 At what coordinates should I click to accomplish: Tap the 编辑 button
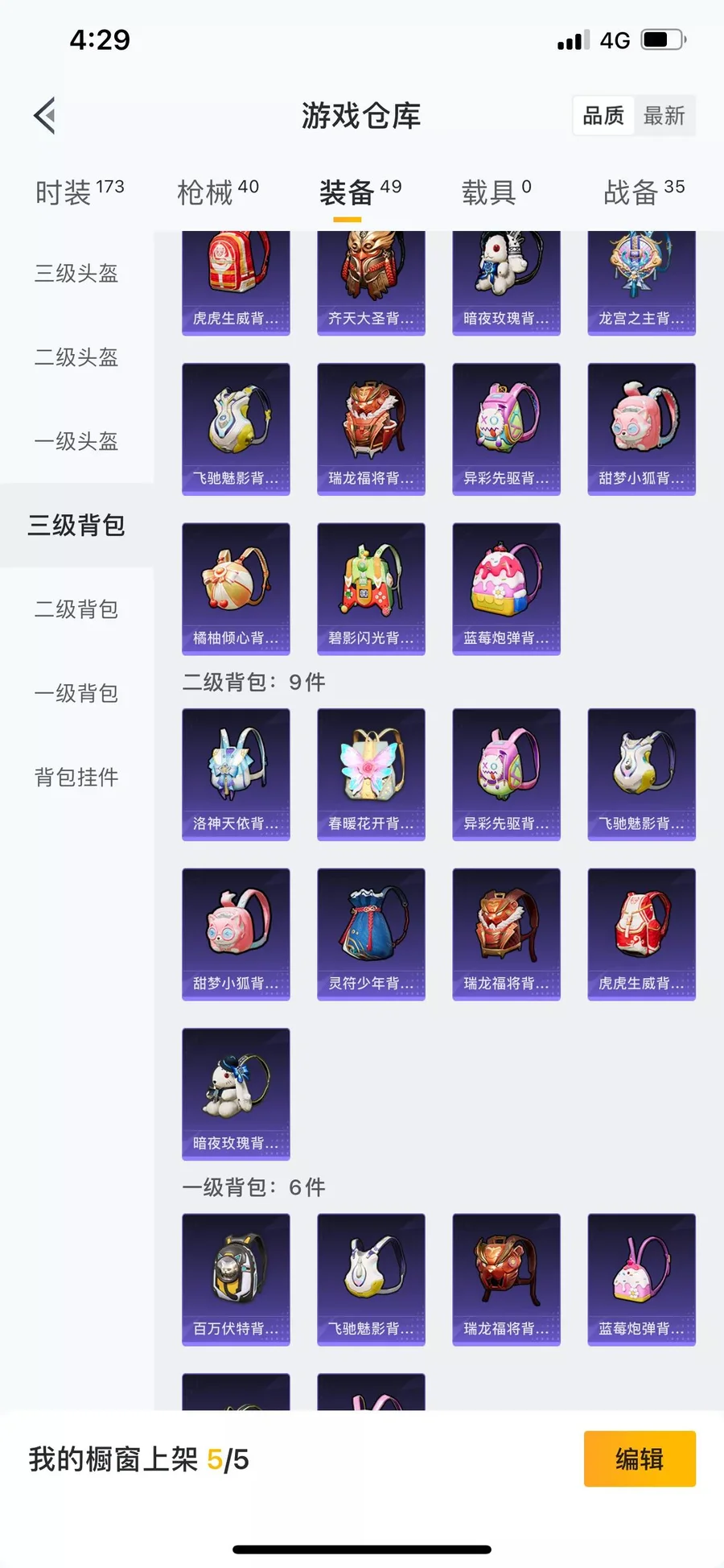[639, 1459]
